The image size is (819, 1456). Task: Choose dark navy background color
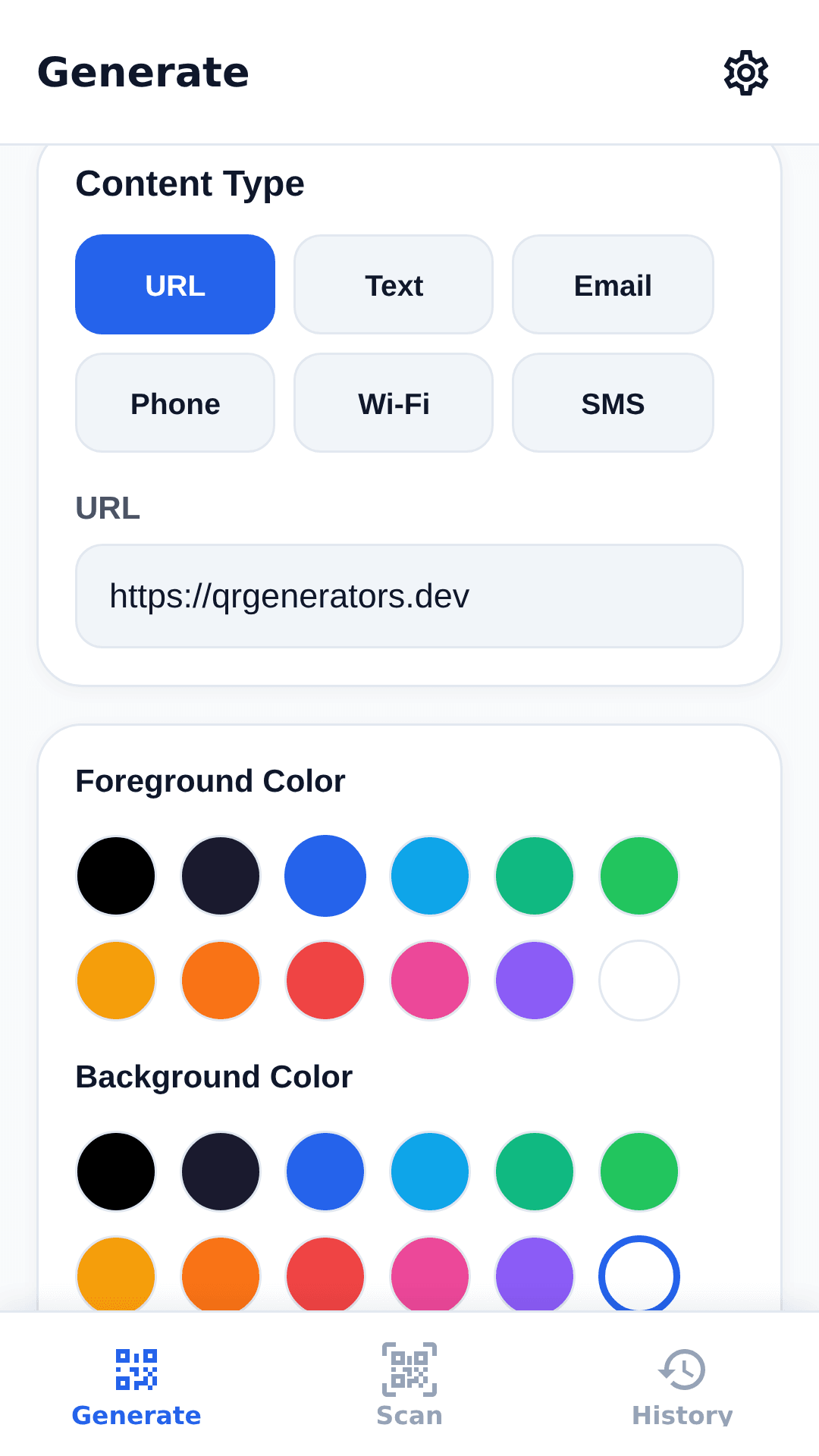click(221, 1172)
